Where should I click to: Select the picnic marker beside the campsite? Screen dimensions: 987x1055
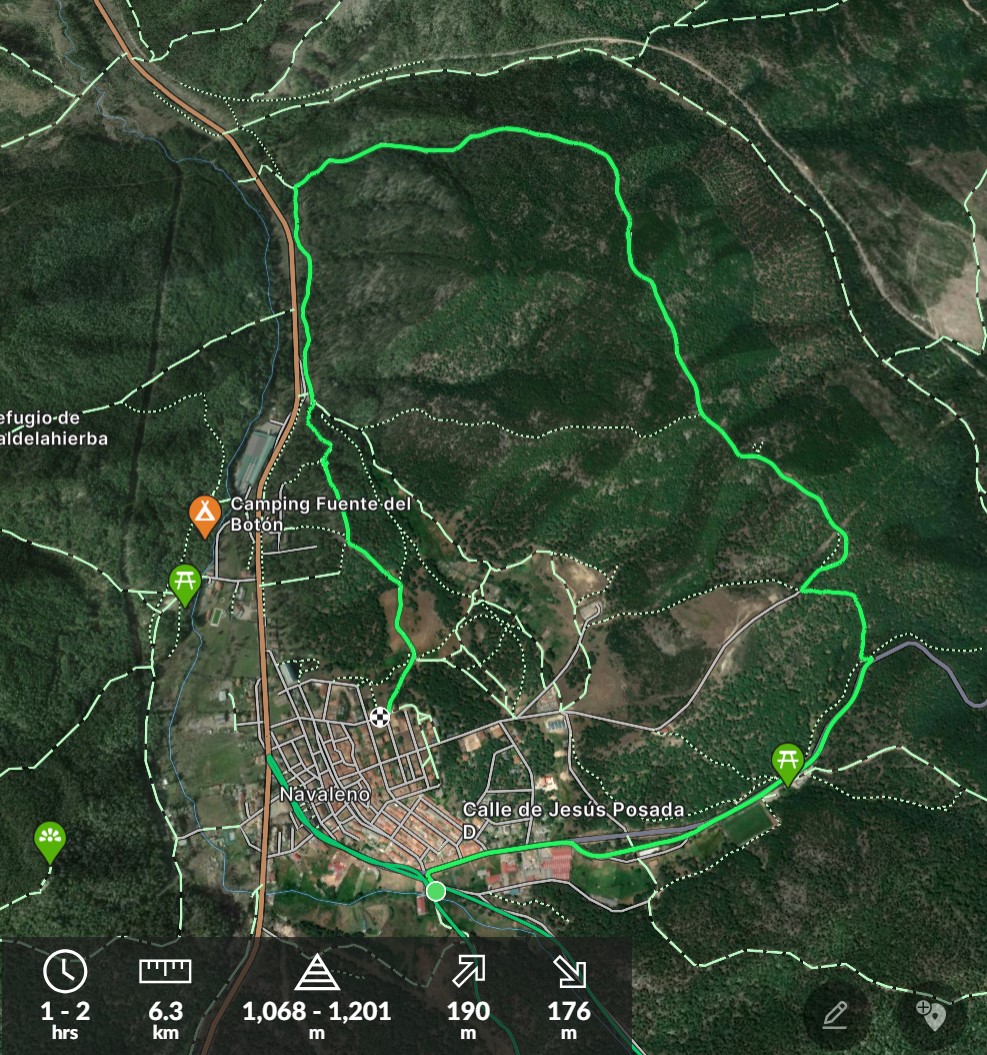(185, 583)
